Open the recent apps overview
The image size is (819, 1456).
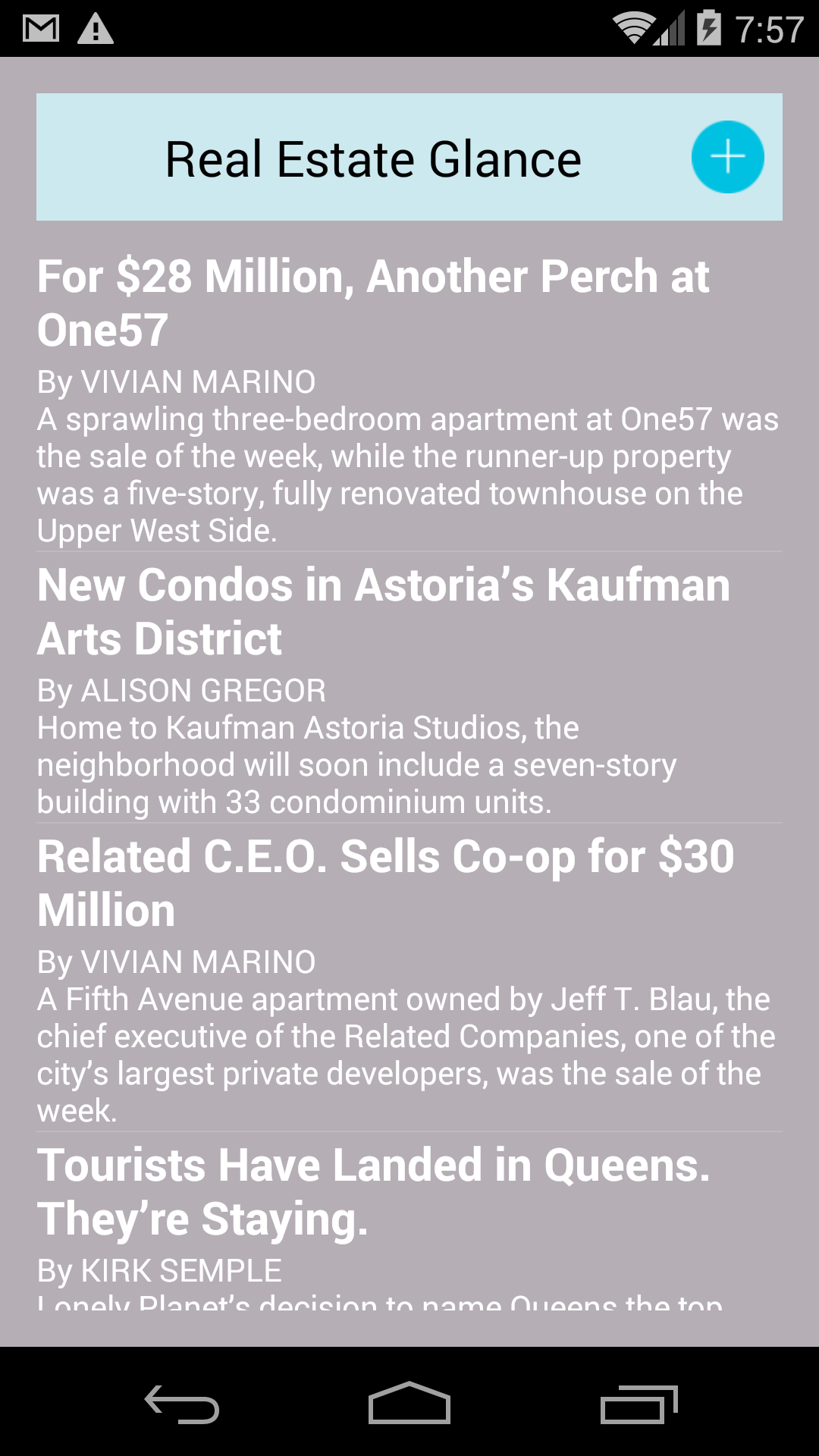pos(639,1404)
